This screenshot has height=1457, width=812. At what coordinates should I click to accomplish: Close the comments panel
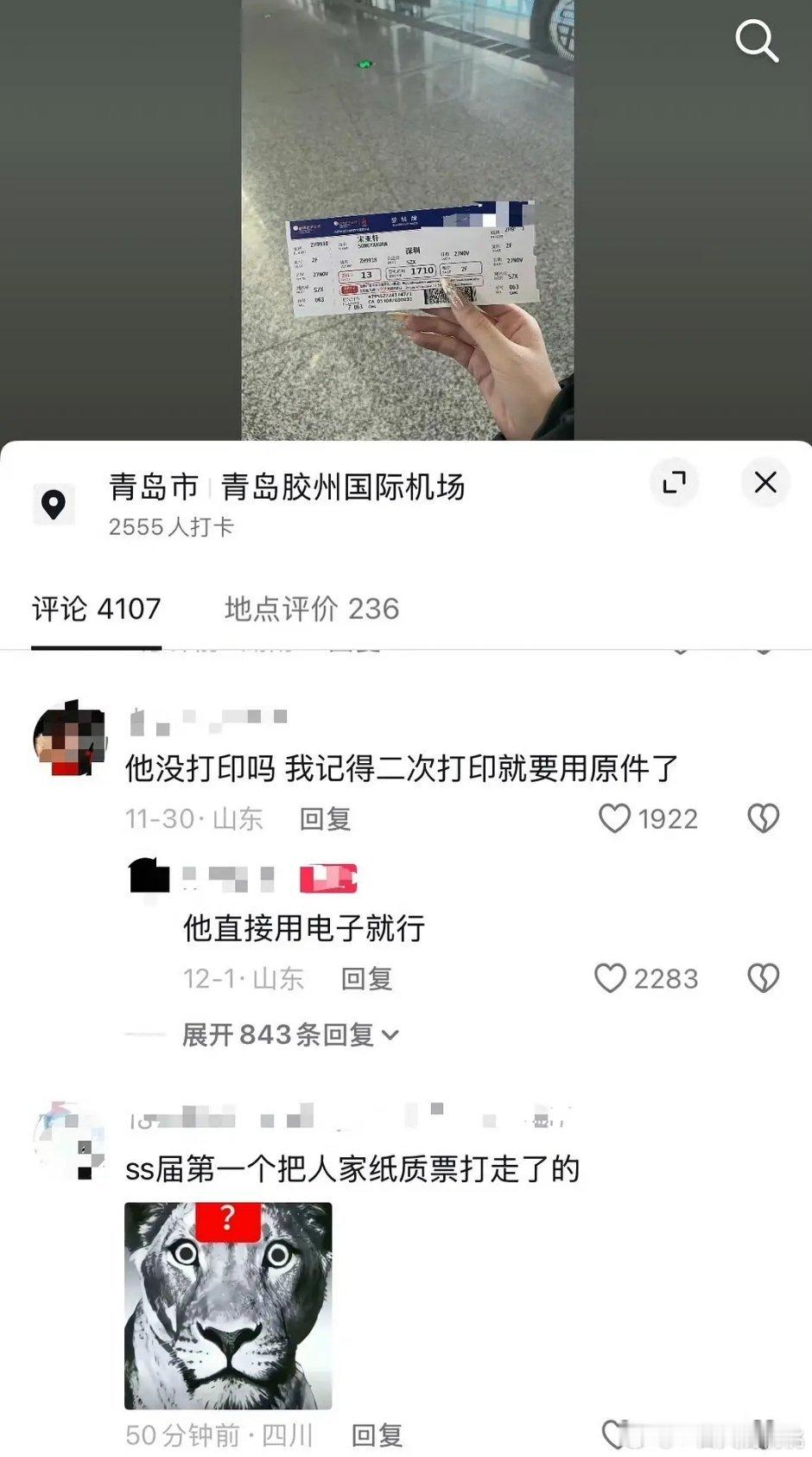764,483
